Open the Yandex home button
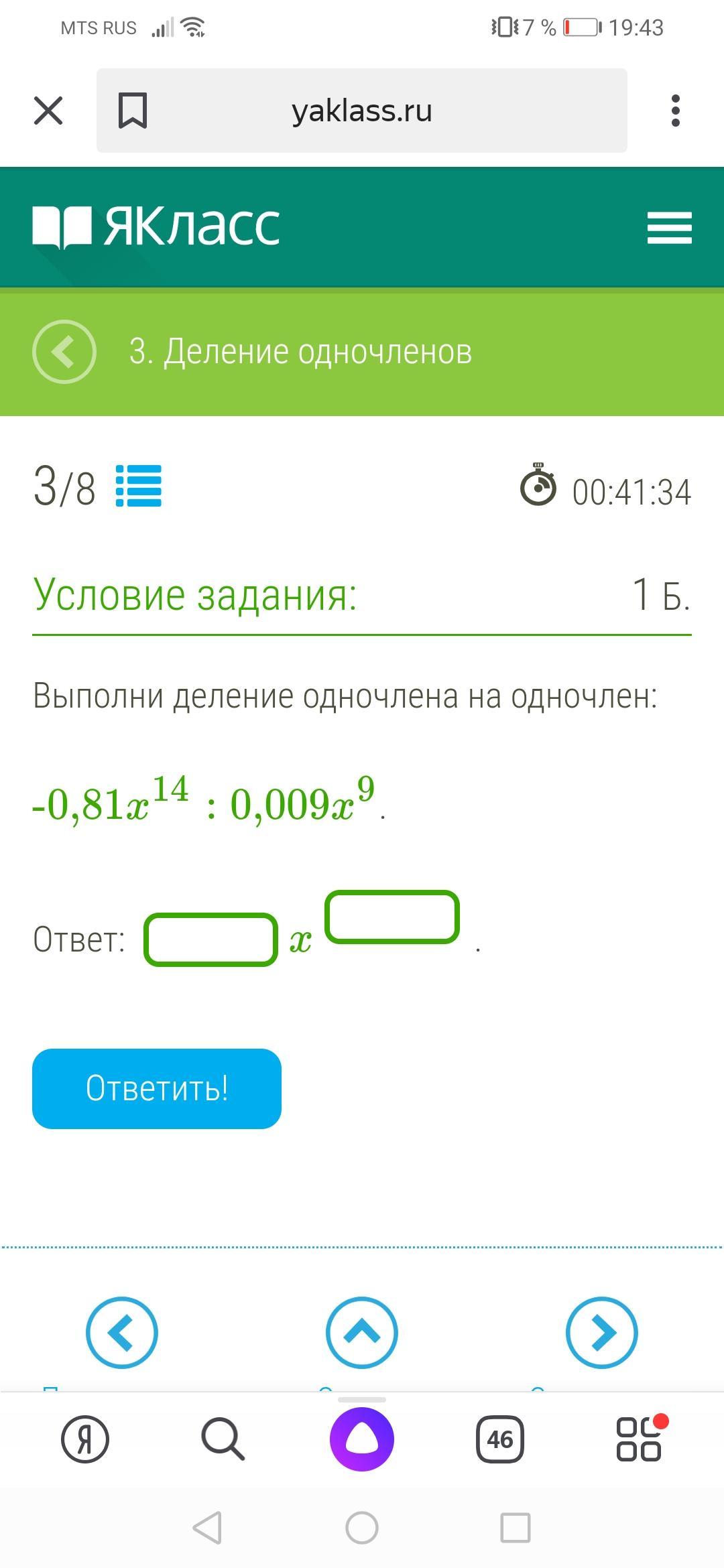Image resolution: width=724 pixels, height=1568 pixels. [x=85, y=1439]
